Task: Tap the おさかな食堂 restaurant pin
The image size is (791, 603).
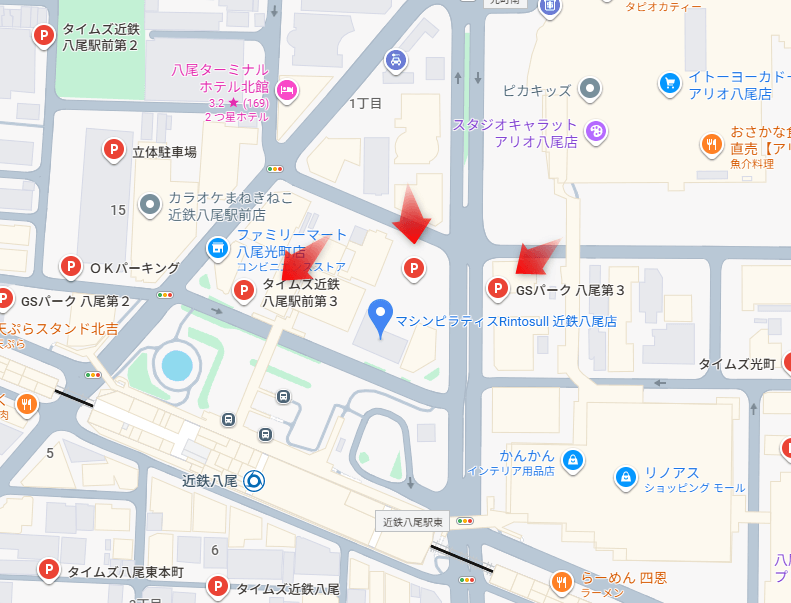Action: point(711,143)
